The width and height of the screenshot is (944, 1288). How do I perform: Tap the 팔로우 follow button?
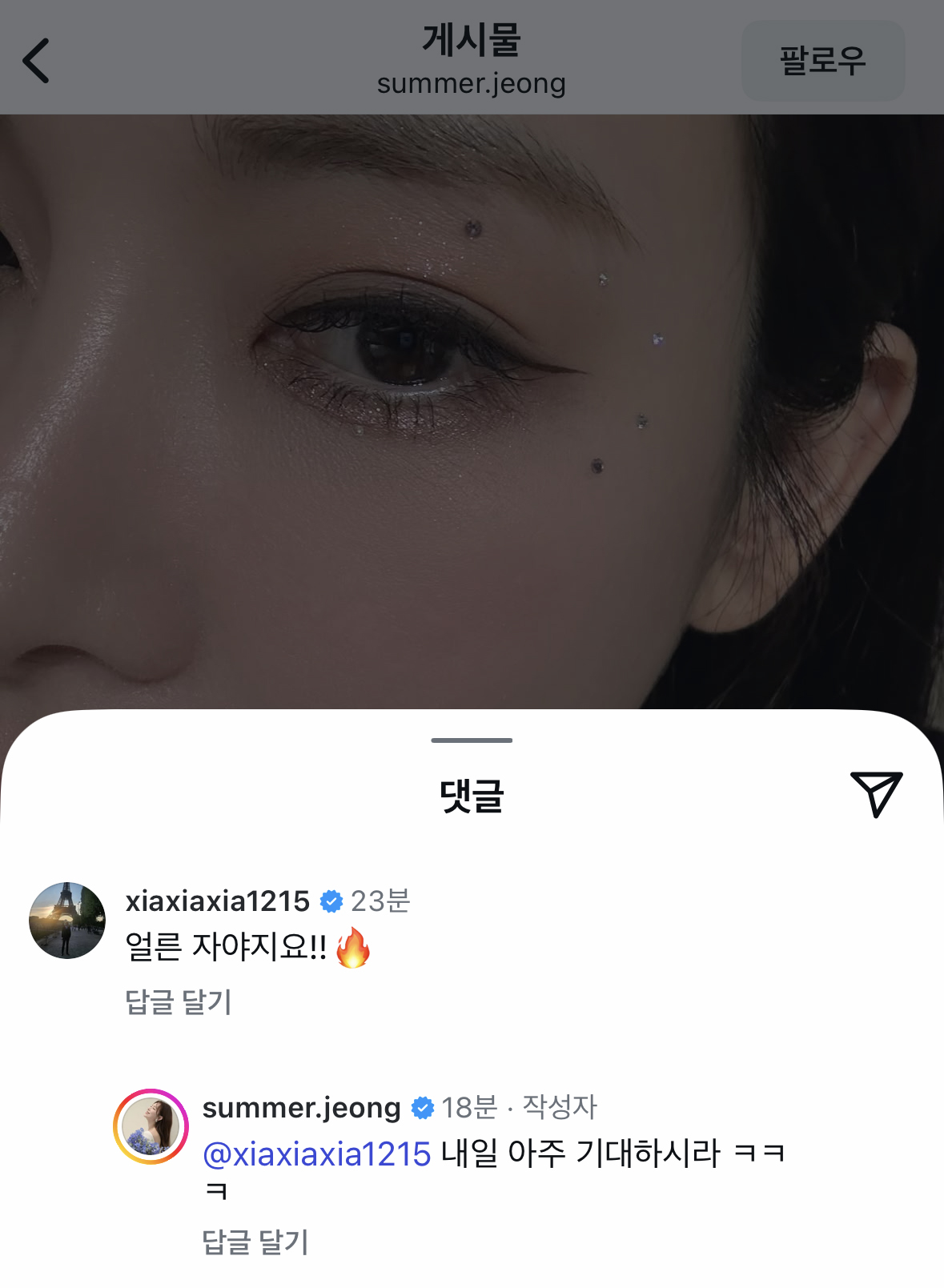click(822, 61)
